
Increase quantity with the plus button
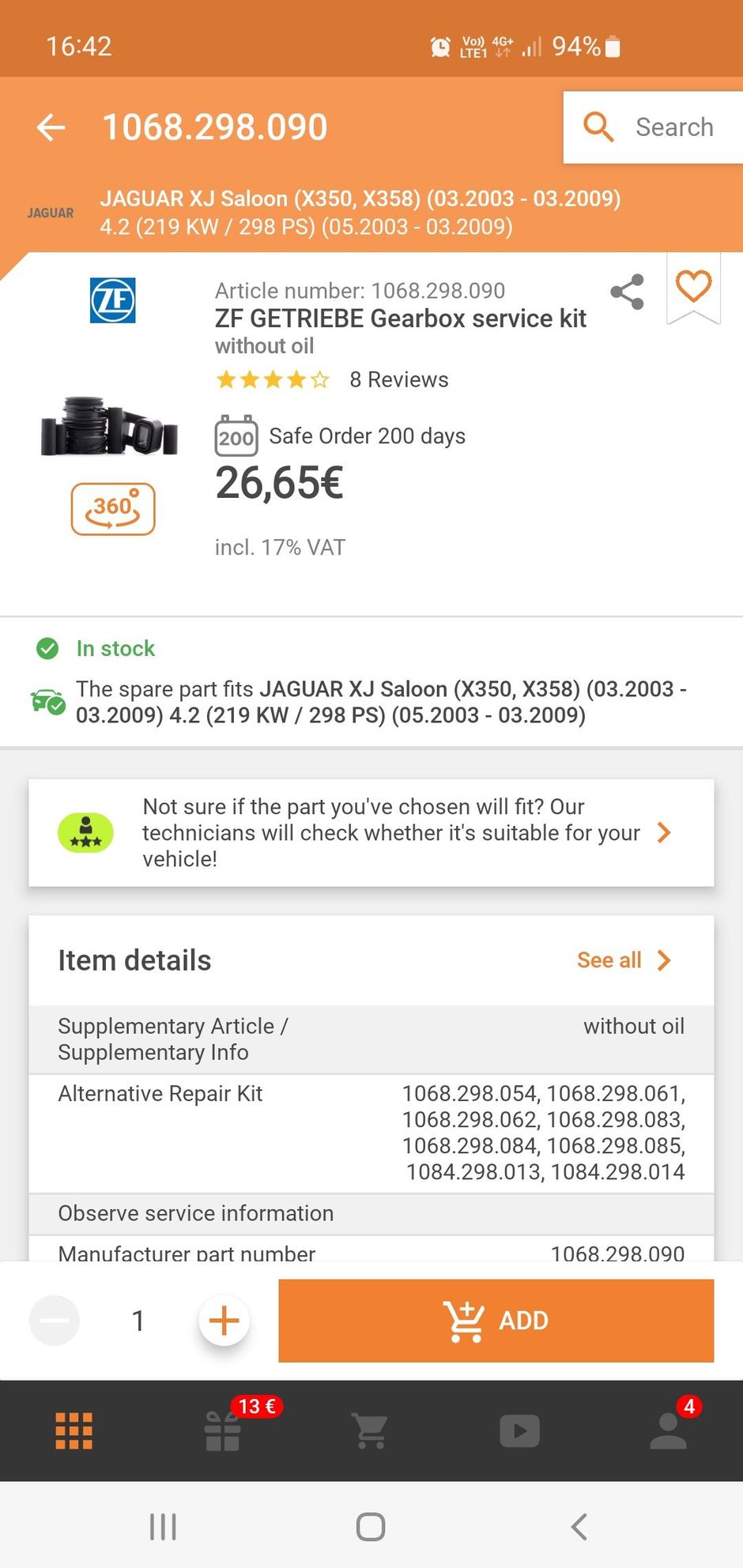tap(224, 1321)
